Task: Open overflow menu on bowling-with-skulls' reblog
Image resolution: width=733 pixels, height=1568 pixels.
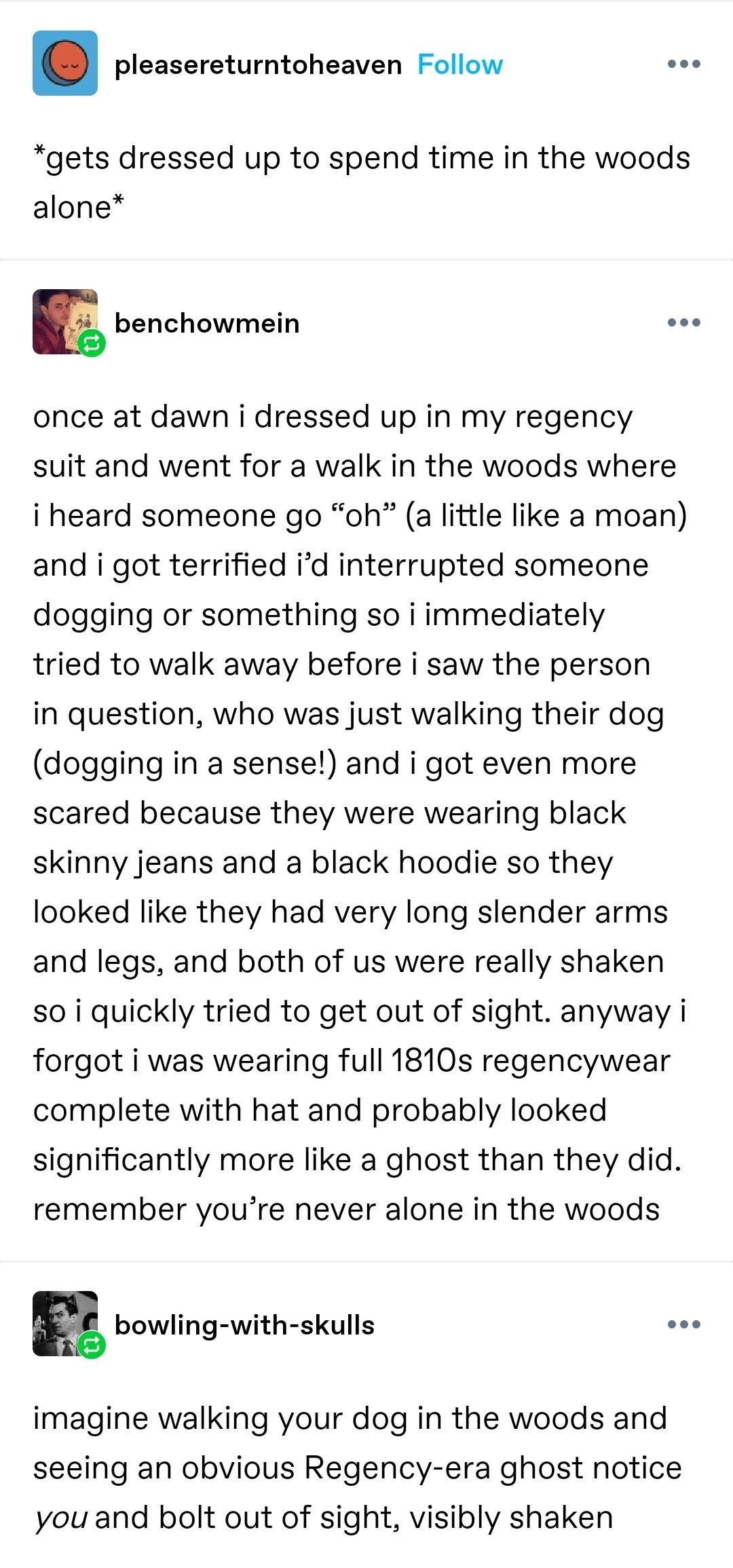Action: click(x=683, y=1324)
